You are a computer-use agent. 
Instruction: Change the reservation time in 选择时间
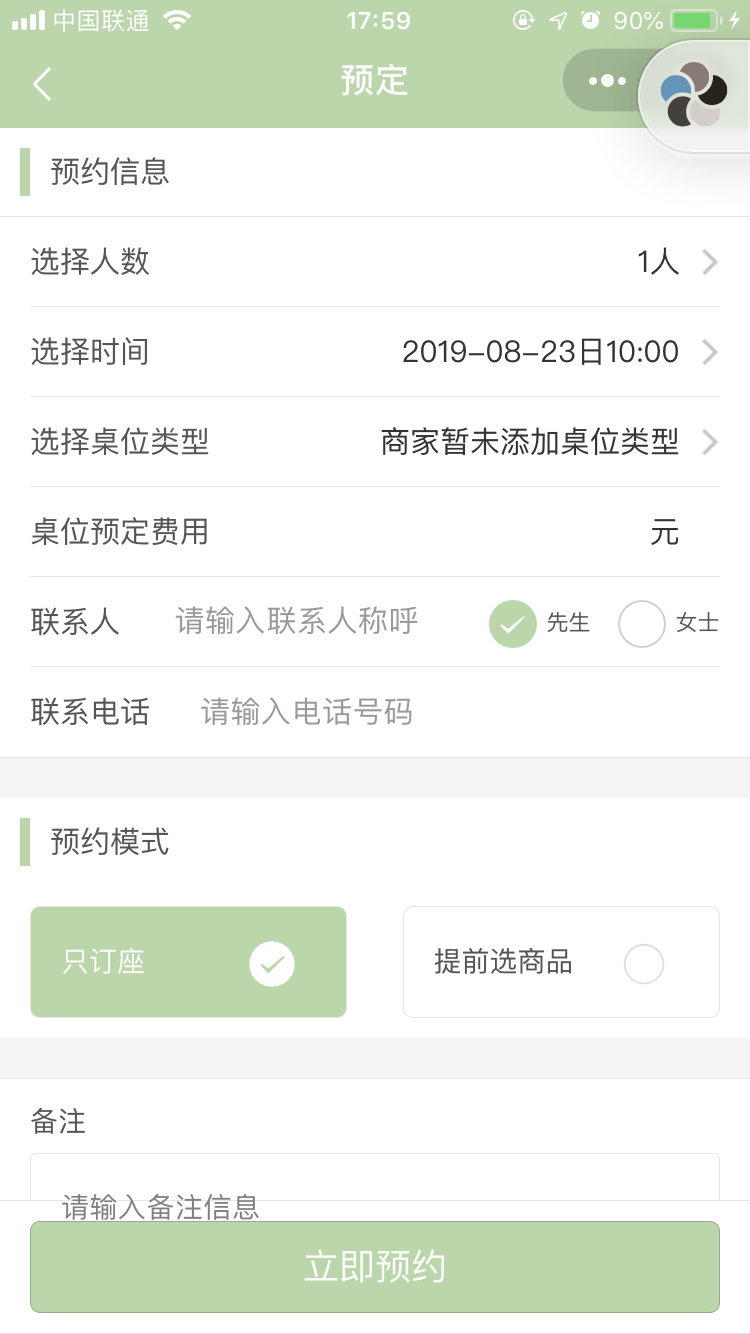[x=375, y=352]
